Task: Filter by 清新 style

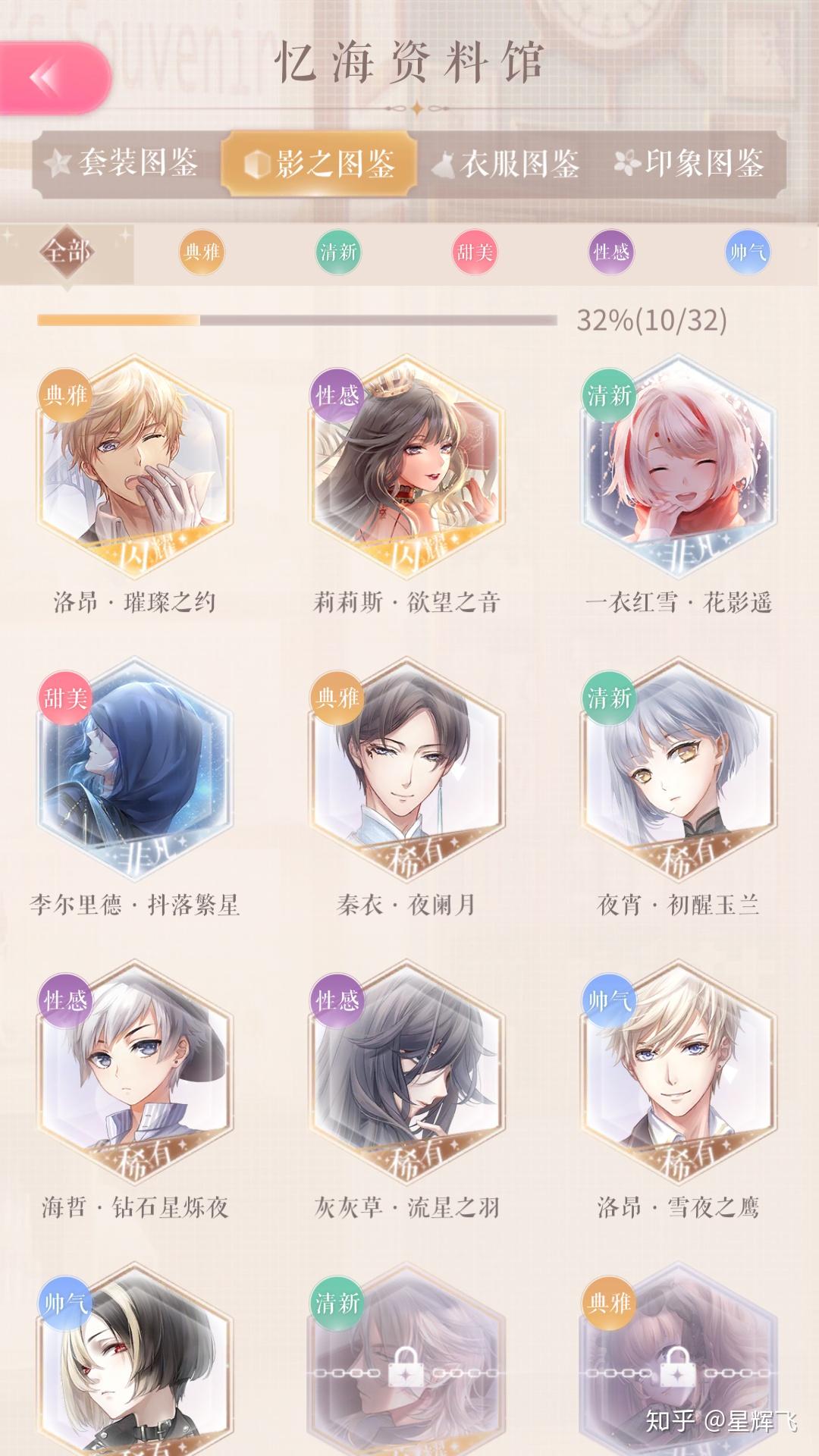Action: 338,253
